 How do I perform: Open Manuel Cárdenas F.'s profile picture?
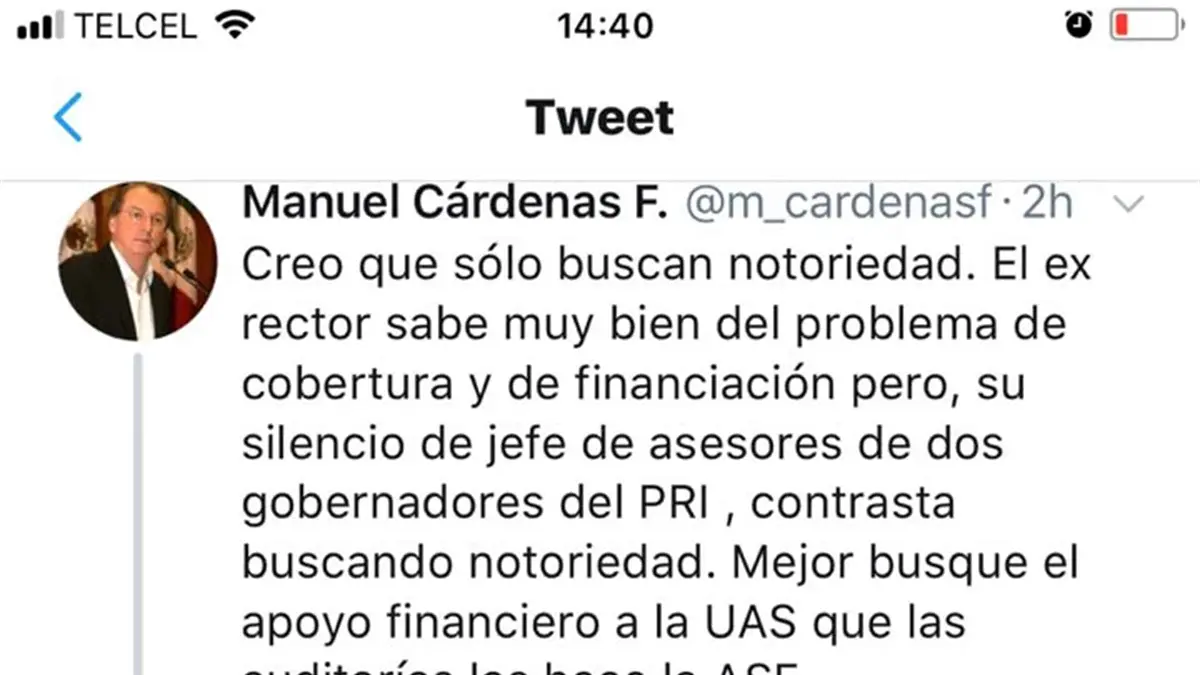[x=138, y=262]
